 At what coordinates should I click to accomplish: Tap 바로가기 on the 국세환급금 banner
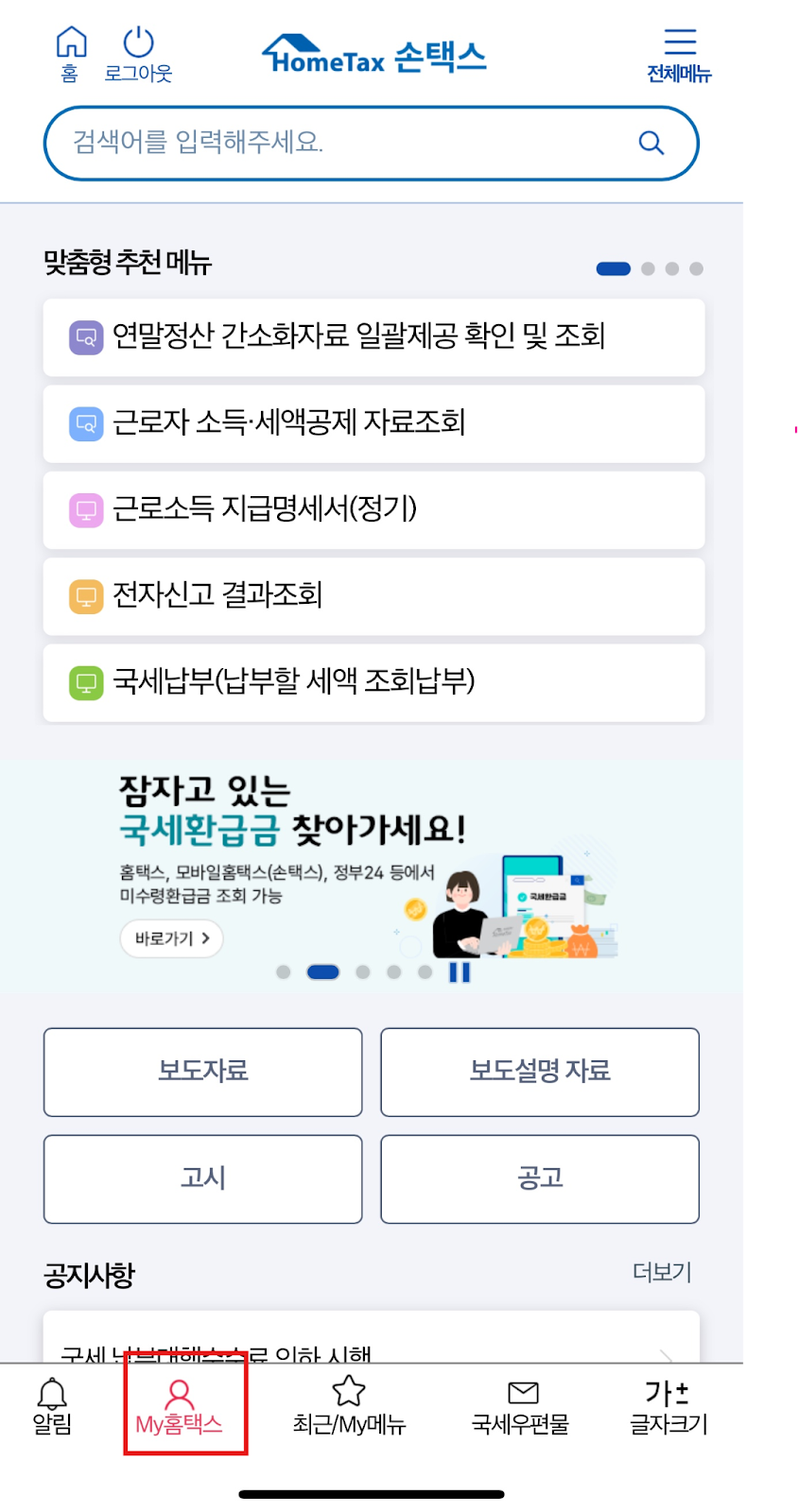[171, 938]
